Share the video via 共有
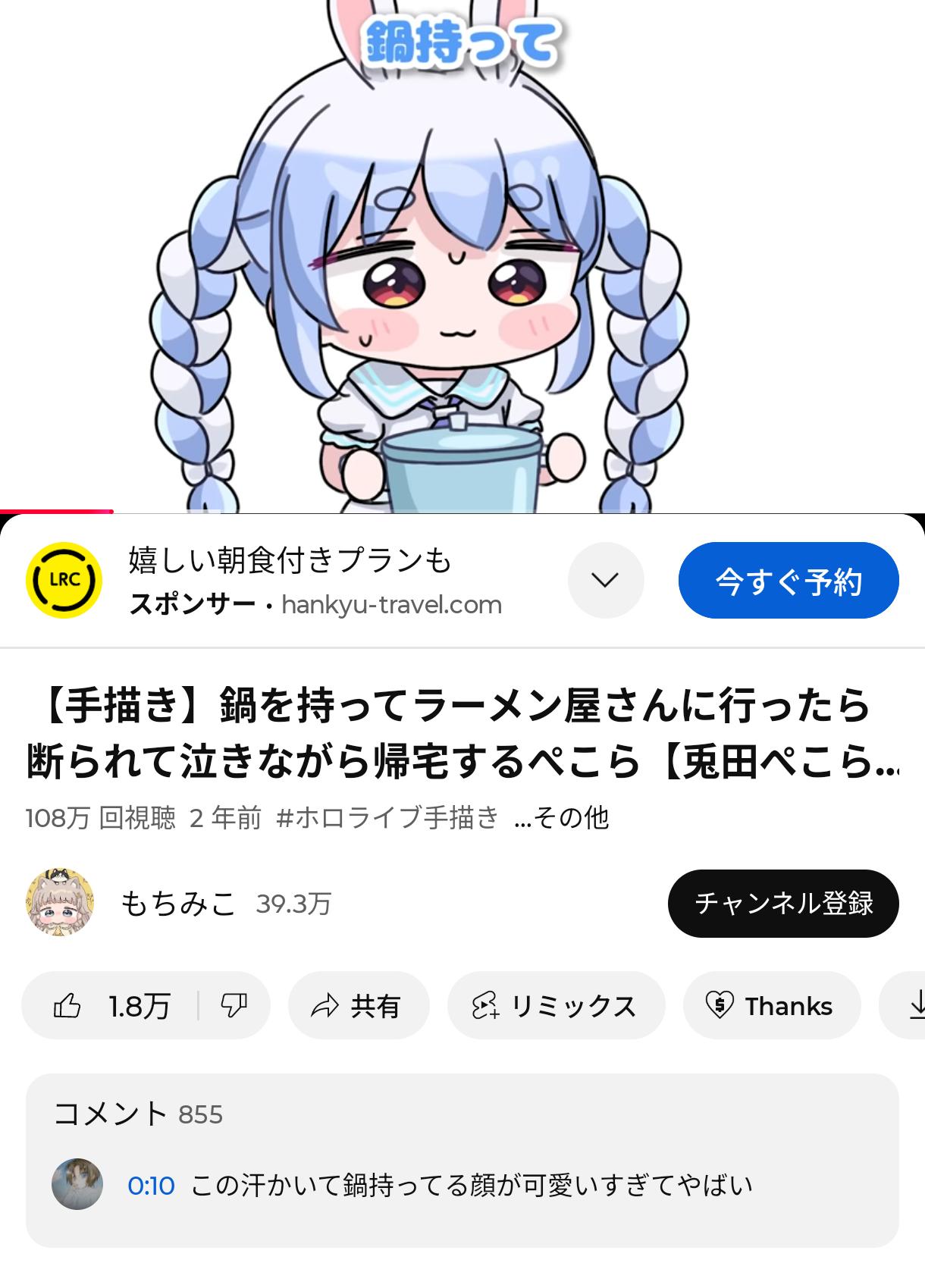Screen dimensions: 925x1288 pyautogui.click(x=359, y=1006)
